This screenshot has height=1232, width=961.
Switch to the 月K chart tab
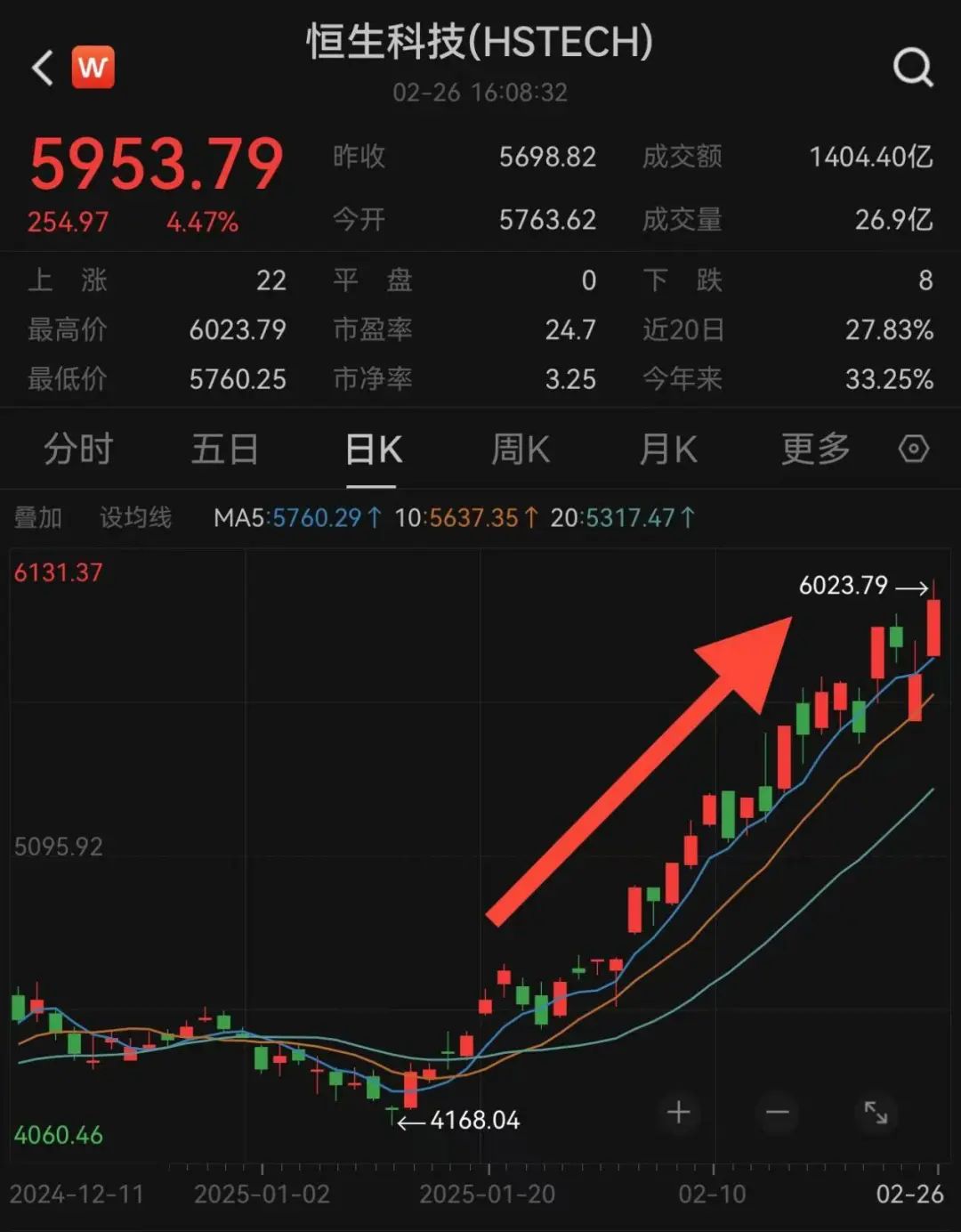(667, 450)
